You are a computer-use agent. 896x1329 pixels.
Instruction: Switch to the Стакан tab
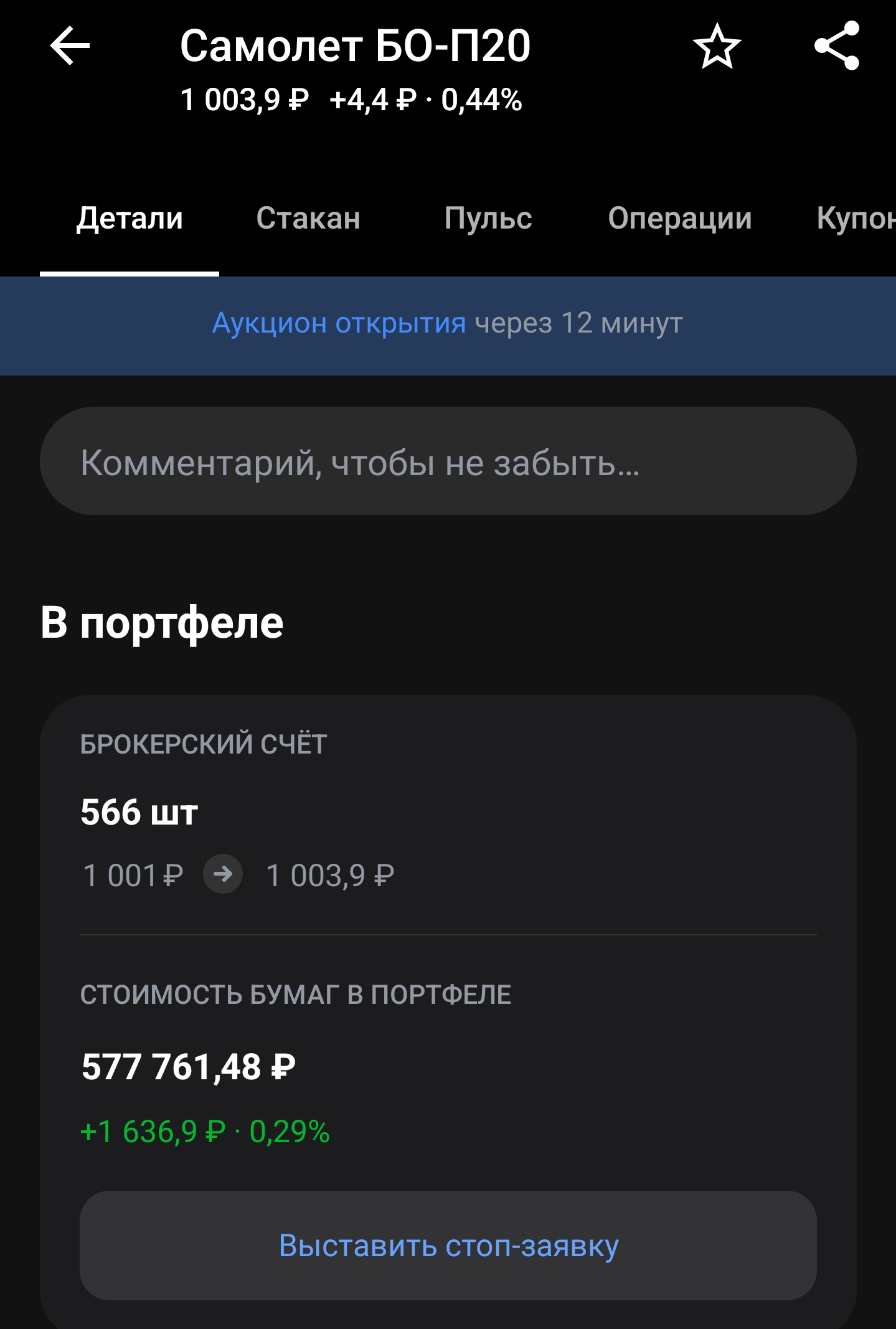coord(309,218)
